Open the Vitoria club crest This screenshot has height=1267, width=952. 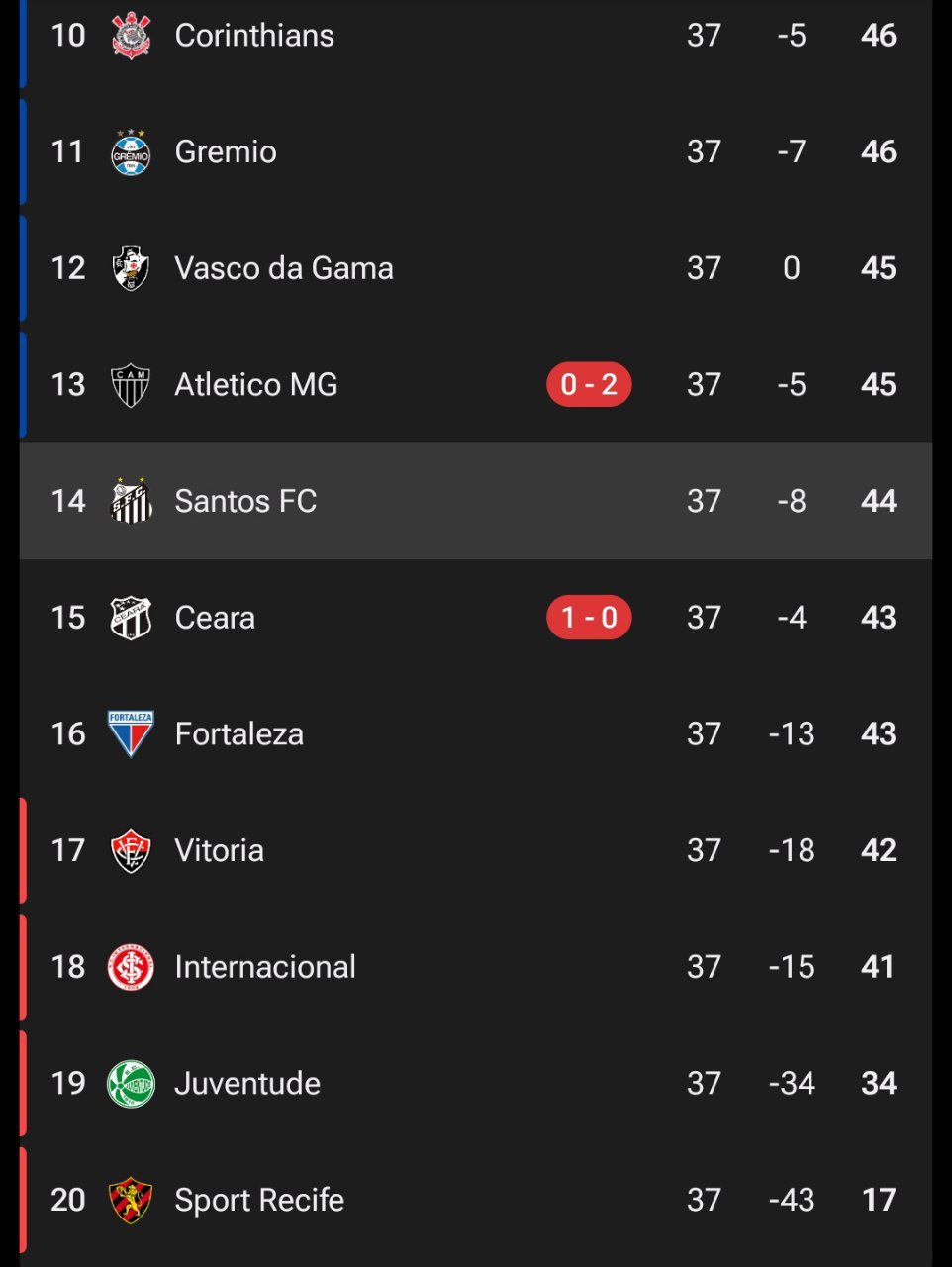click(x=129, y=850)
